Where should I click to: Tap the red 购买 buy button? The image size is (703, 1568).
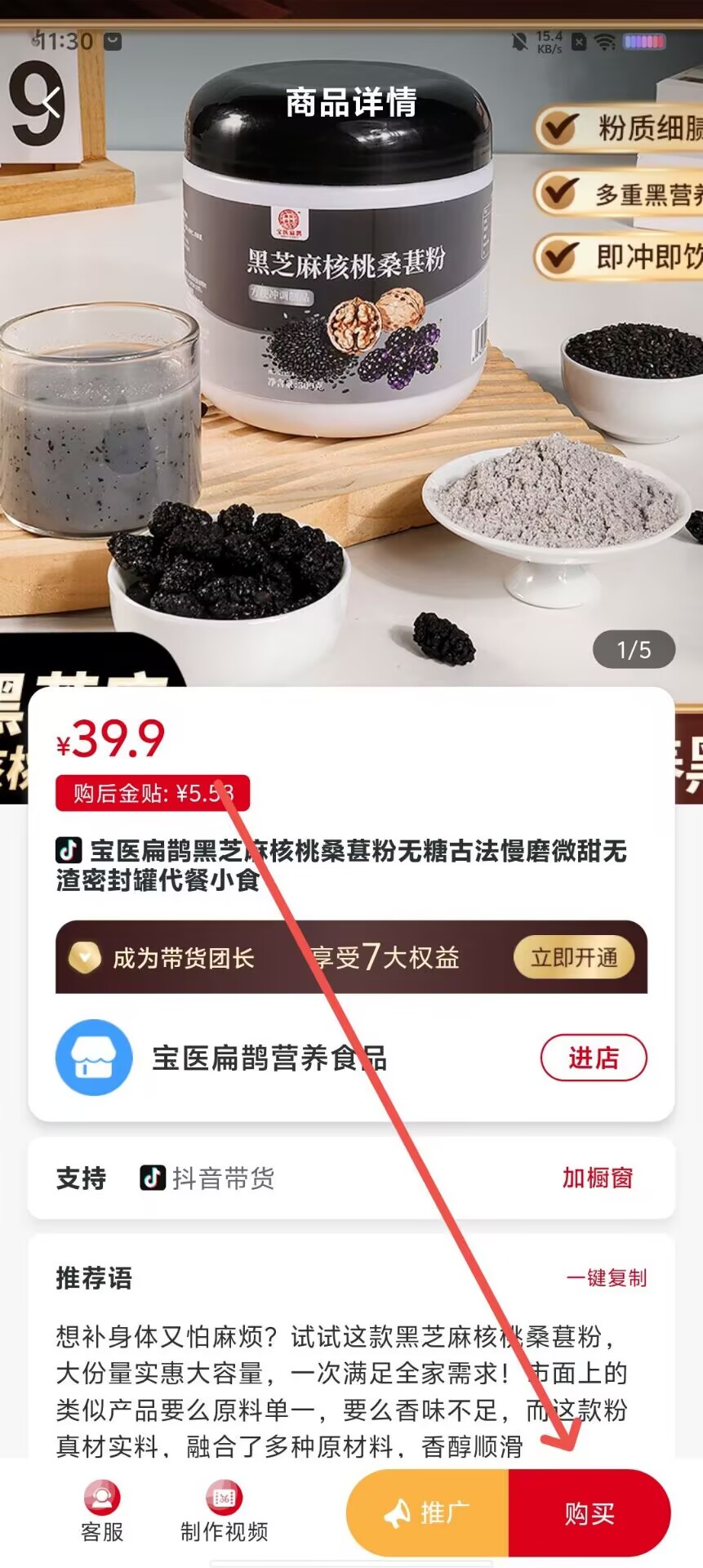590,1512
